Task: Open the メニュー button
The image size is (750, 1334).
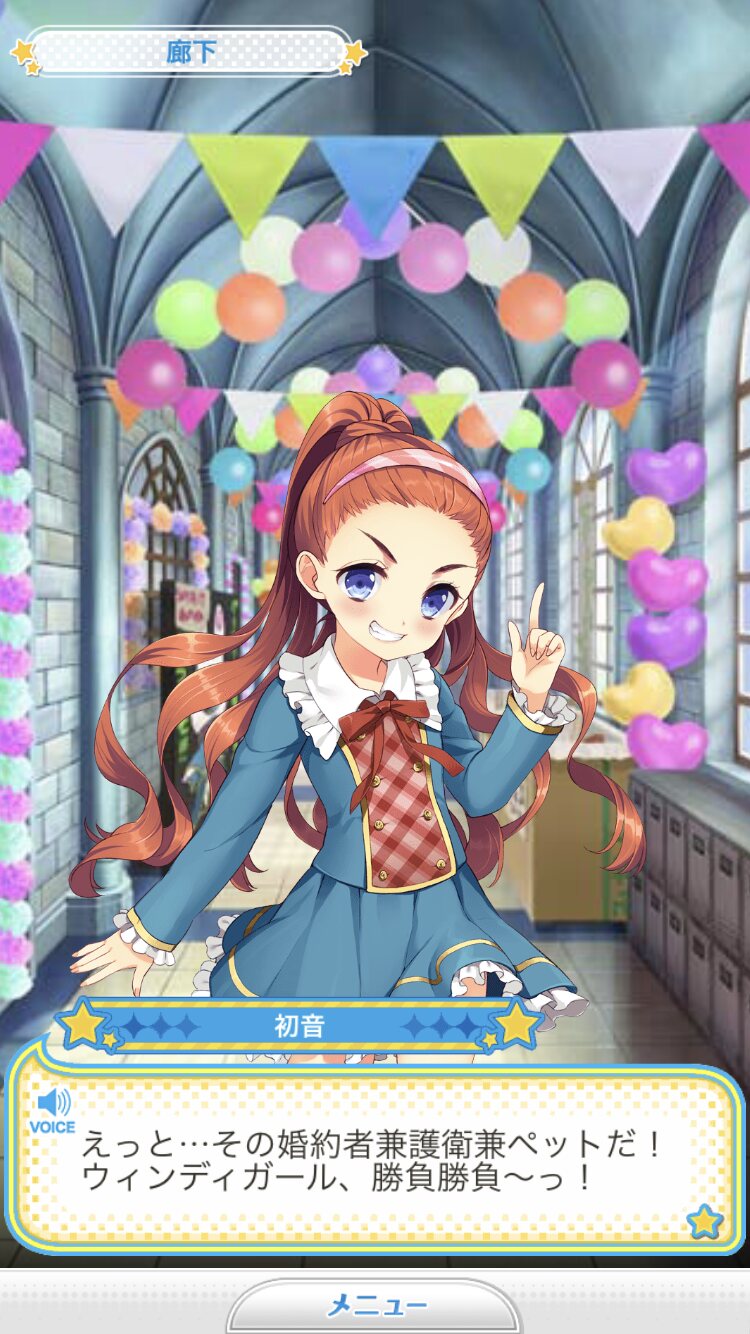Action: pyautogui.click(x=377, y=1306)
